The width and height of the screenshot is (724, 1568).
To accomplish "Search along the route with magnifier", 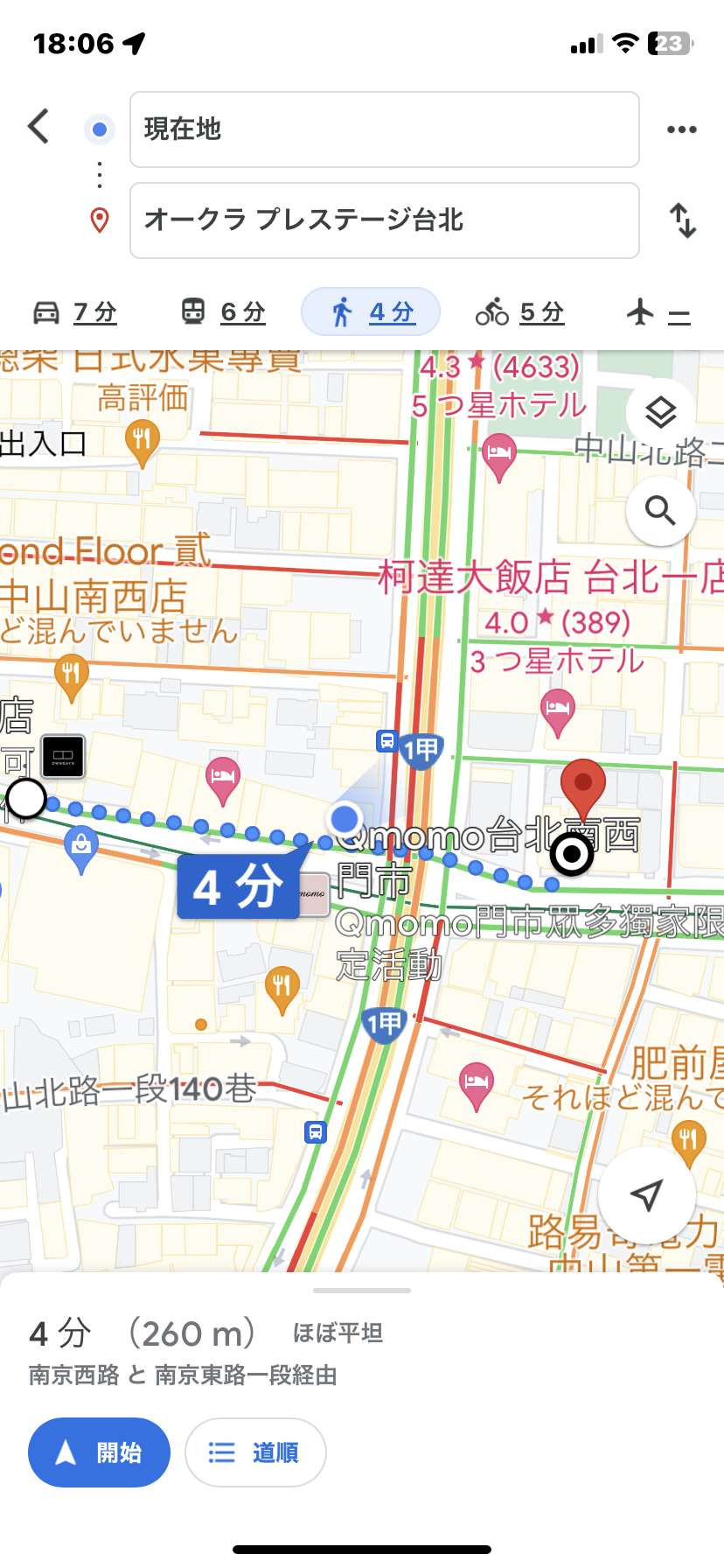I will coord(661,510).
